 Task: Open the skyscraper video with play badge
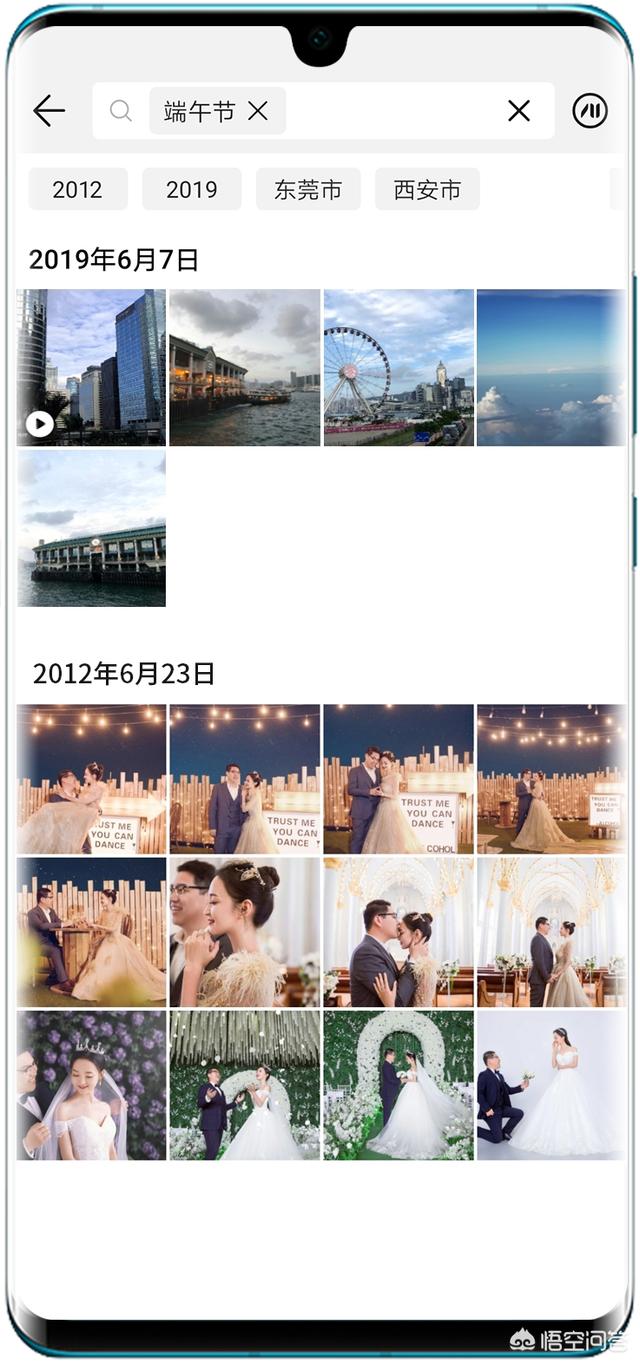[x=91, y=367]
